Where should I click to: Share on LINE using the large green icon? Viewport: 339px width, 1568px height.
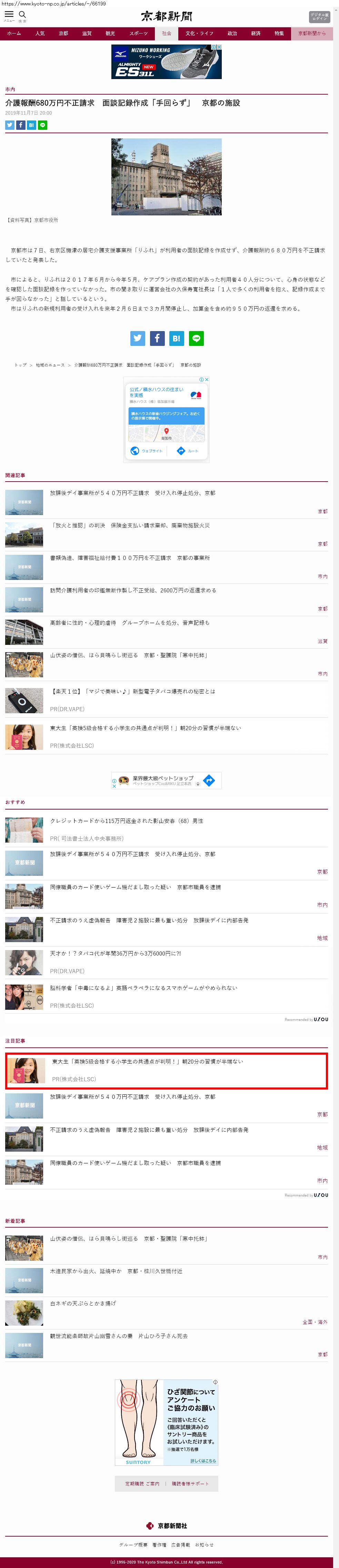pyautogui.click(x=196, y=338)
